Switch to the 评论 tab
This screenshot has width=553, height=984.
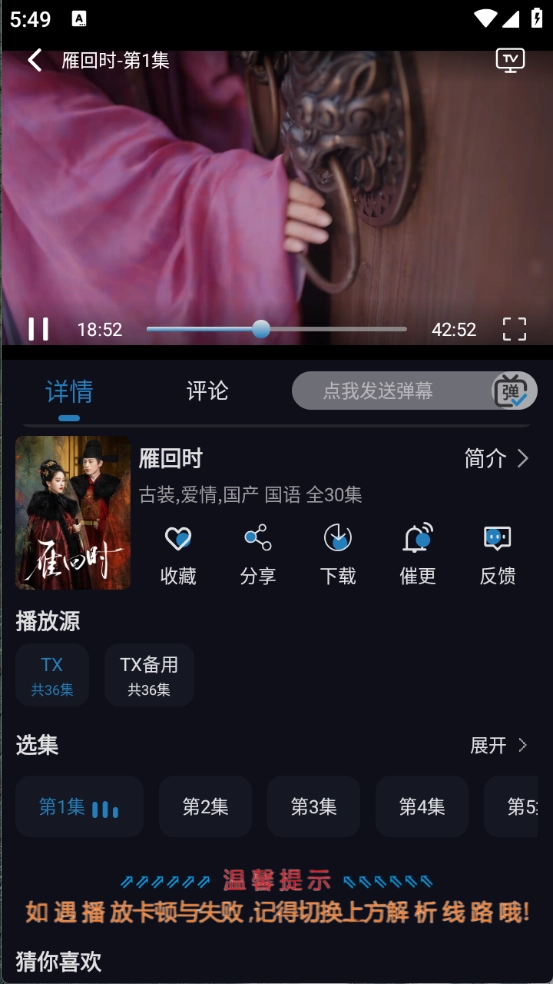[207, 391]
